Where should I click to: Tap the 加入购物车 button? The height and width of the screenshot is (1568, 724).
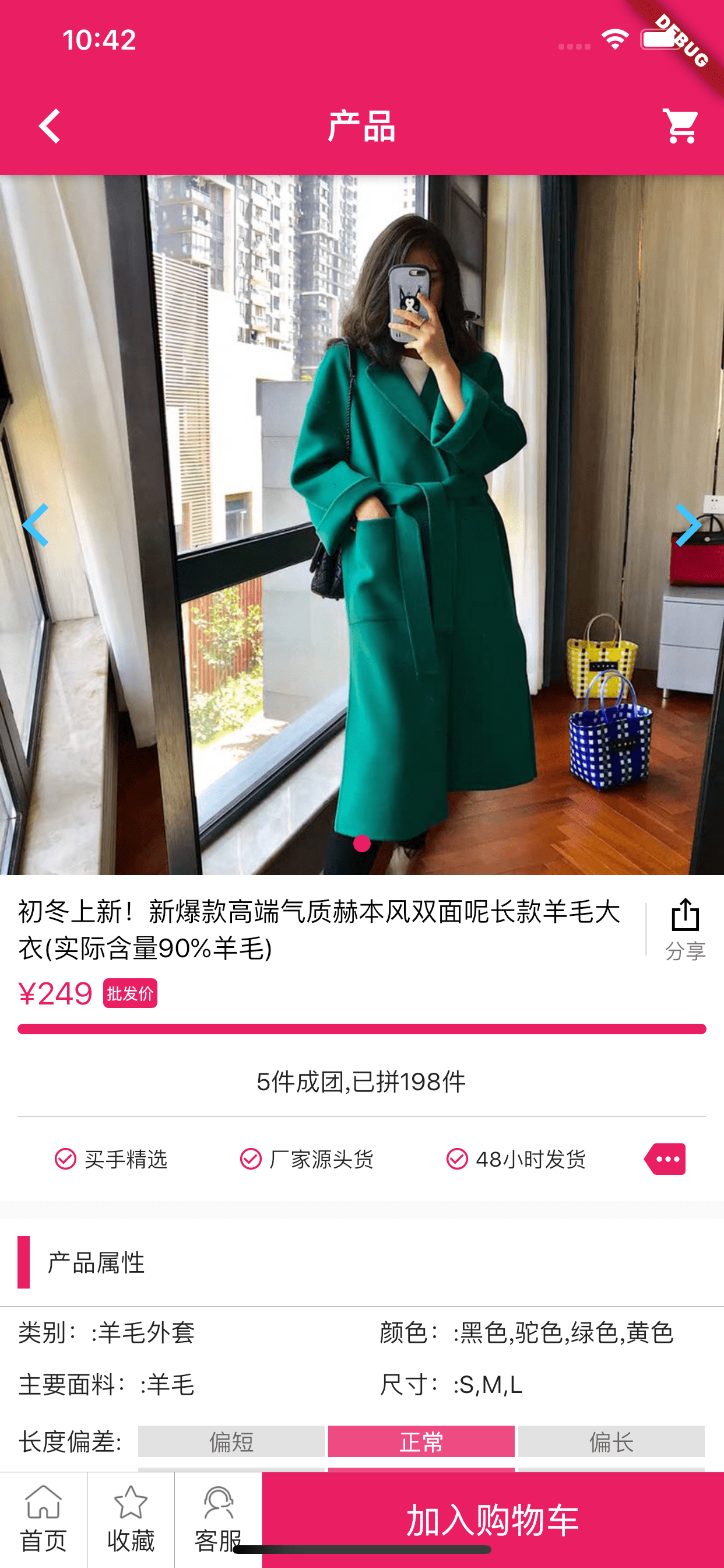click(492, 1520)
